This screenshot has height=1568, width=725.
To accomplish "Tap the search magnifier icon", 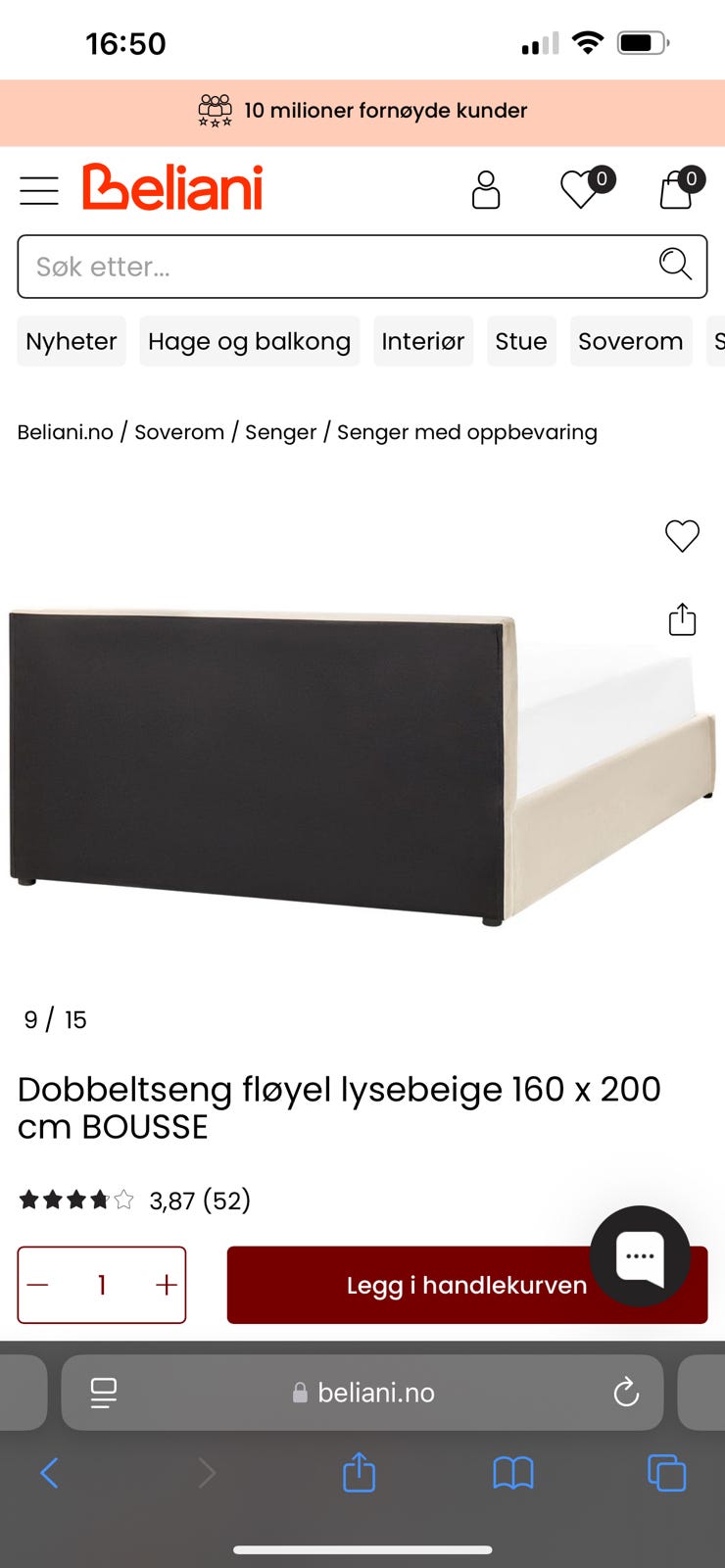I will pyautogui.click(x=674, y=265).
